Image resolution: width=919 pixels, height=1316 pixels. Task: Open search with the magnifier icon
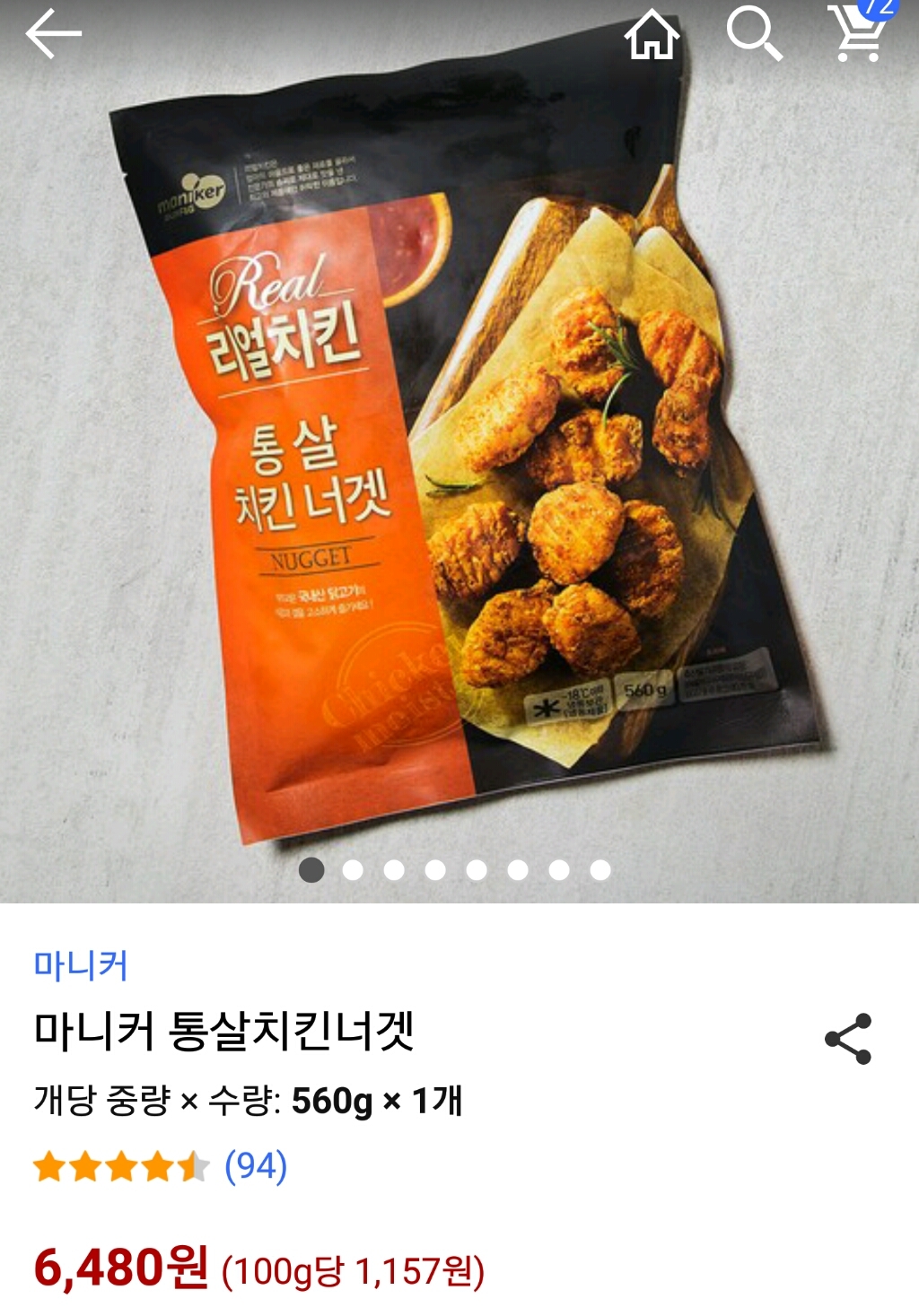click(x=754, y=34)
